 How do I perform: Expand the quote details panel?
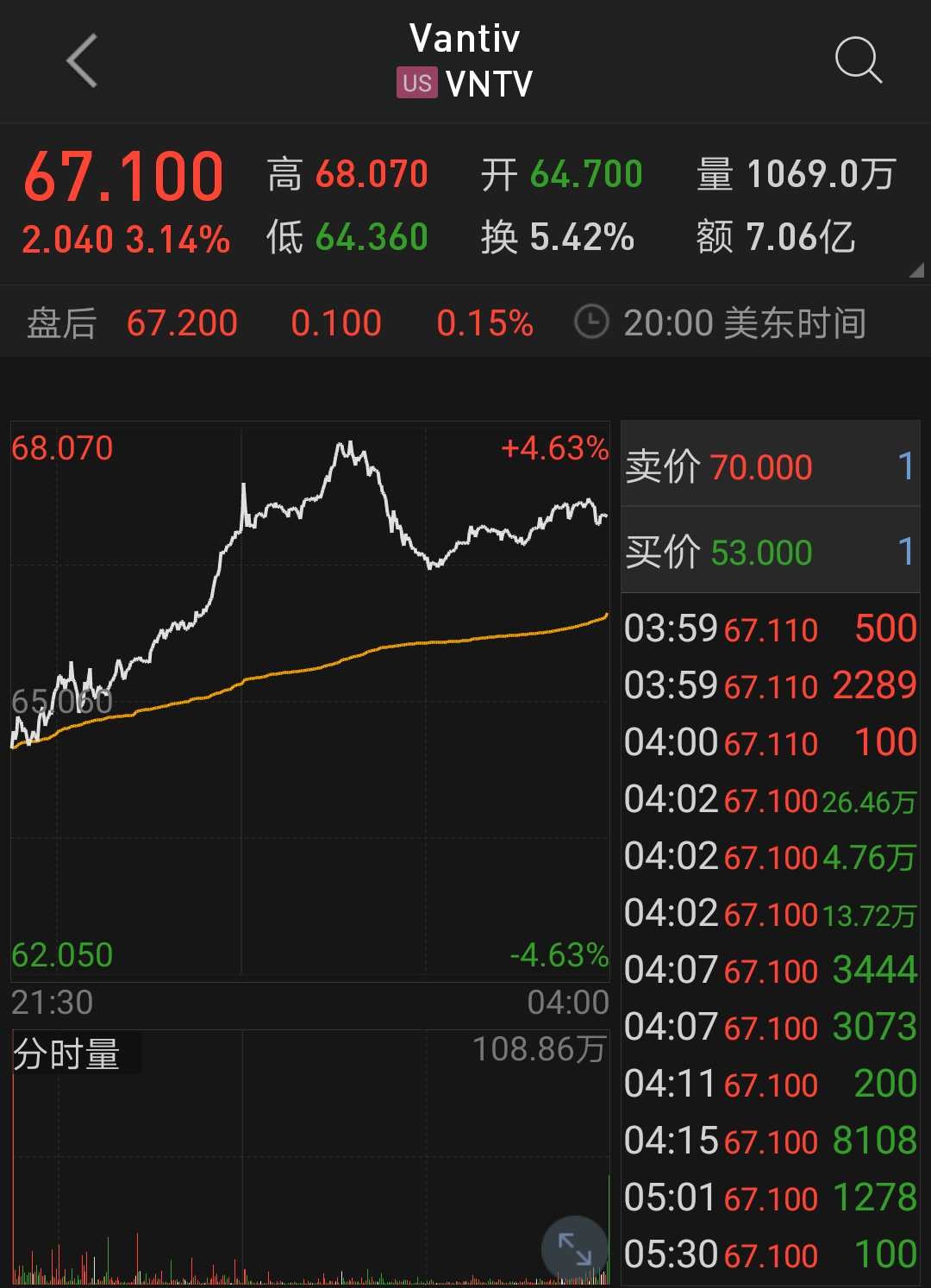pyautogui.click(x=915, y=271)
